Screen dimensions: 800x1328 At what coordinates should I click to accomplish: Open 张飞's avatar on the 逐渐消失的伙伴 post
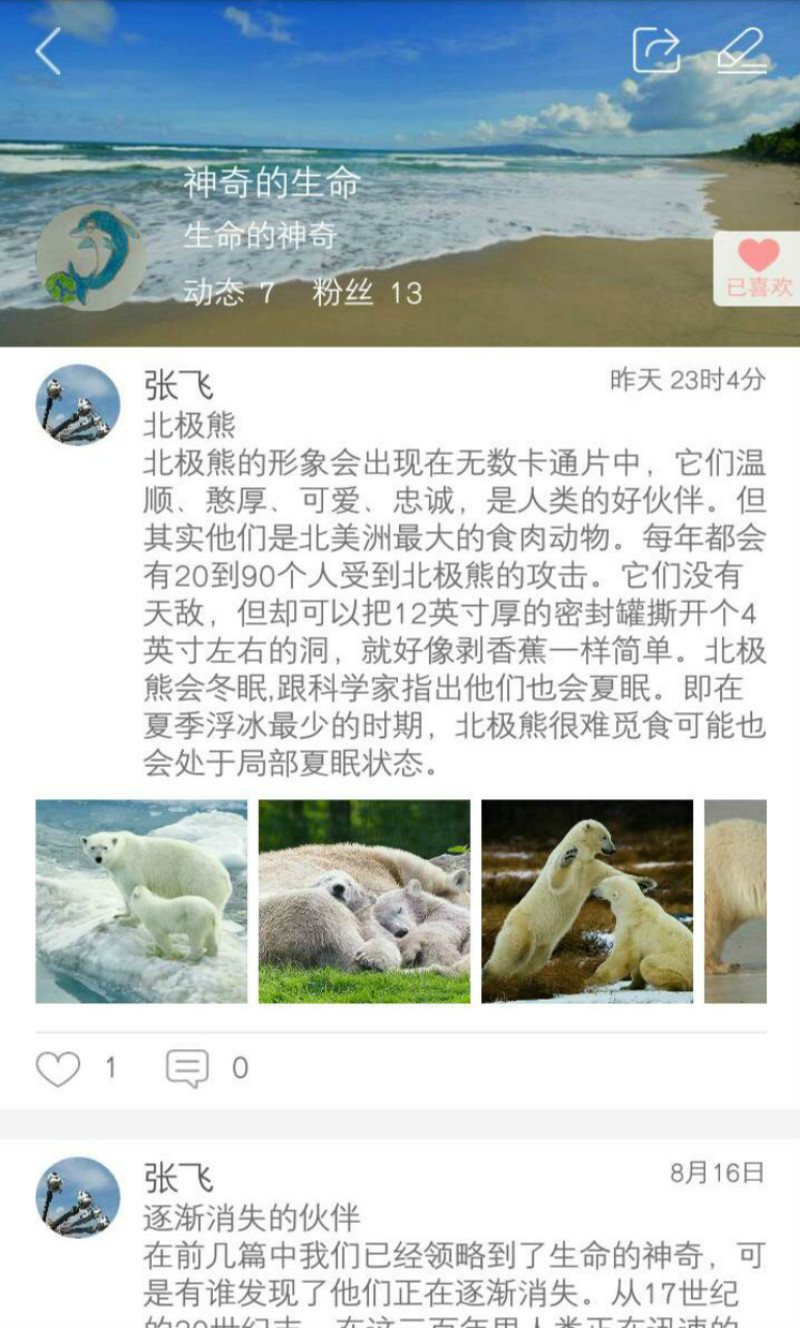pyautogui.click(x=78, y=1198)
